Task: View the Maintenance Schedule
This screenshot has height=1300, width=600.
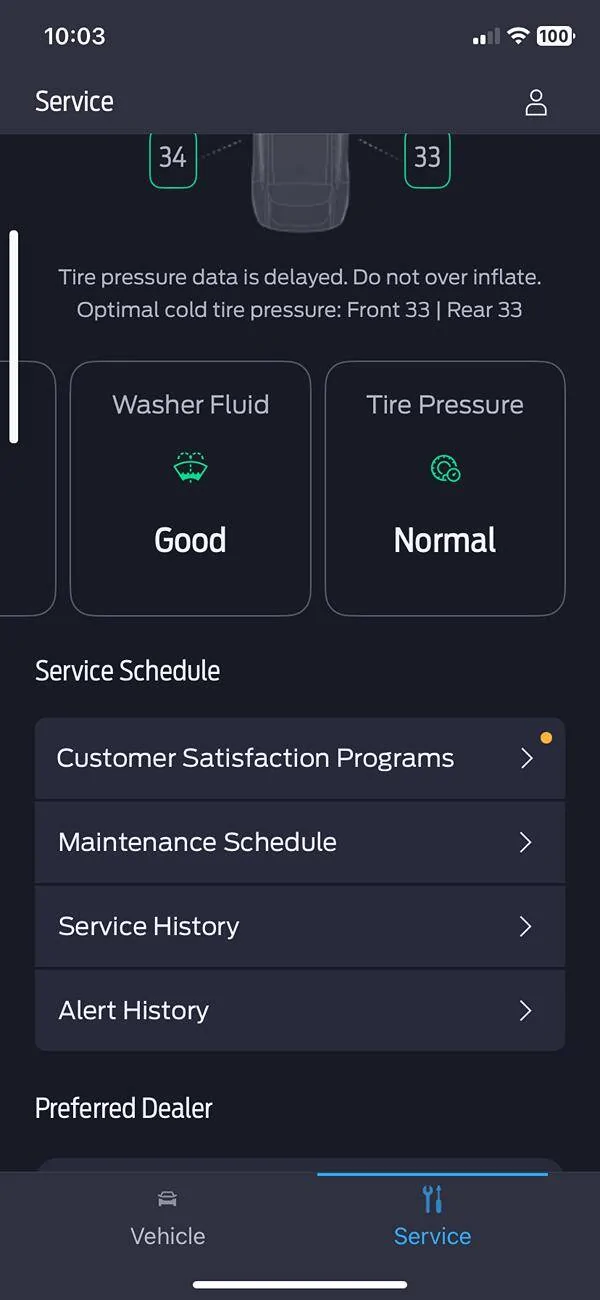Action: [x=299, y=842]
